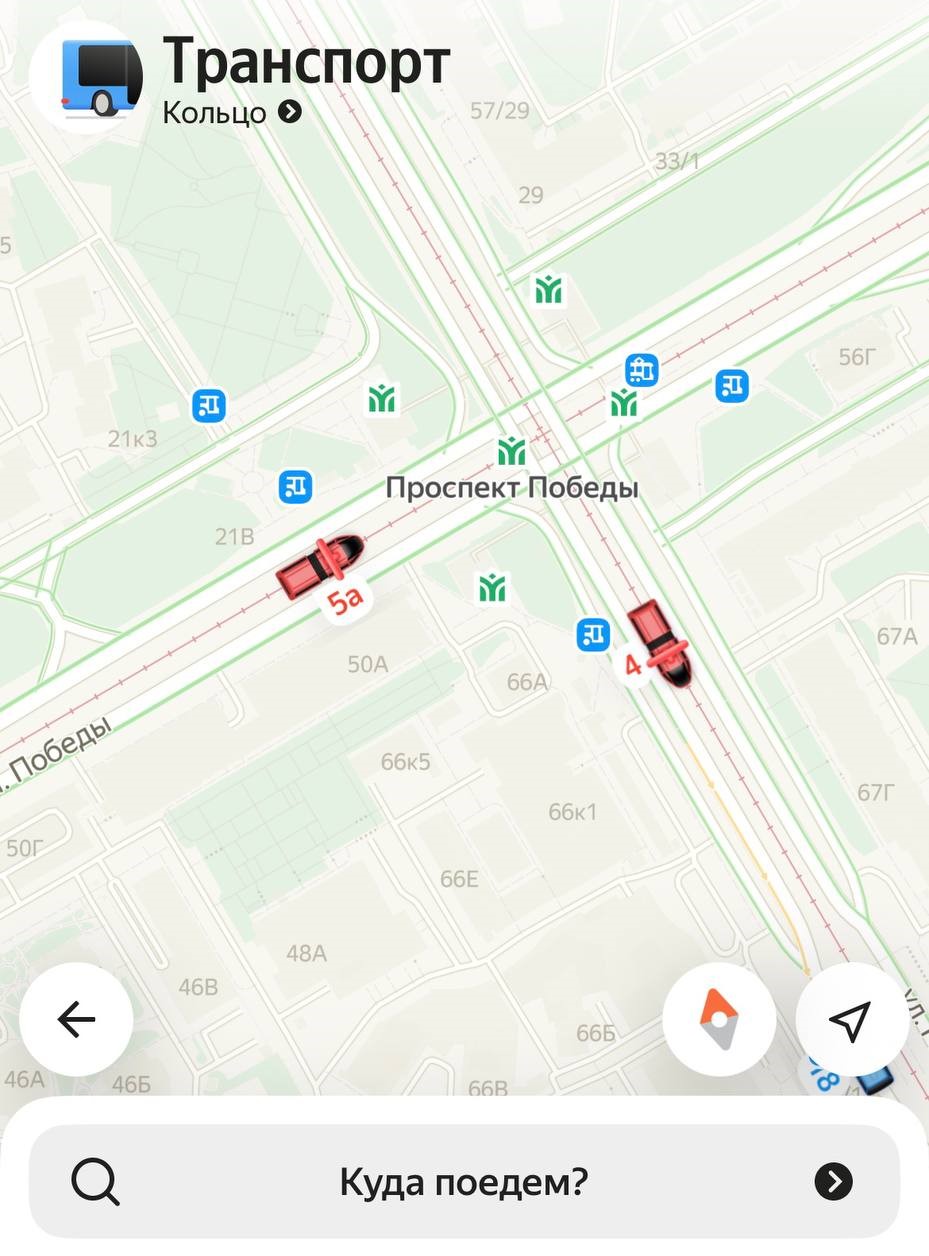Select tram 4 on the map
The width and height of the screenshot is (929, 1256).
[659, 644]
